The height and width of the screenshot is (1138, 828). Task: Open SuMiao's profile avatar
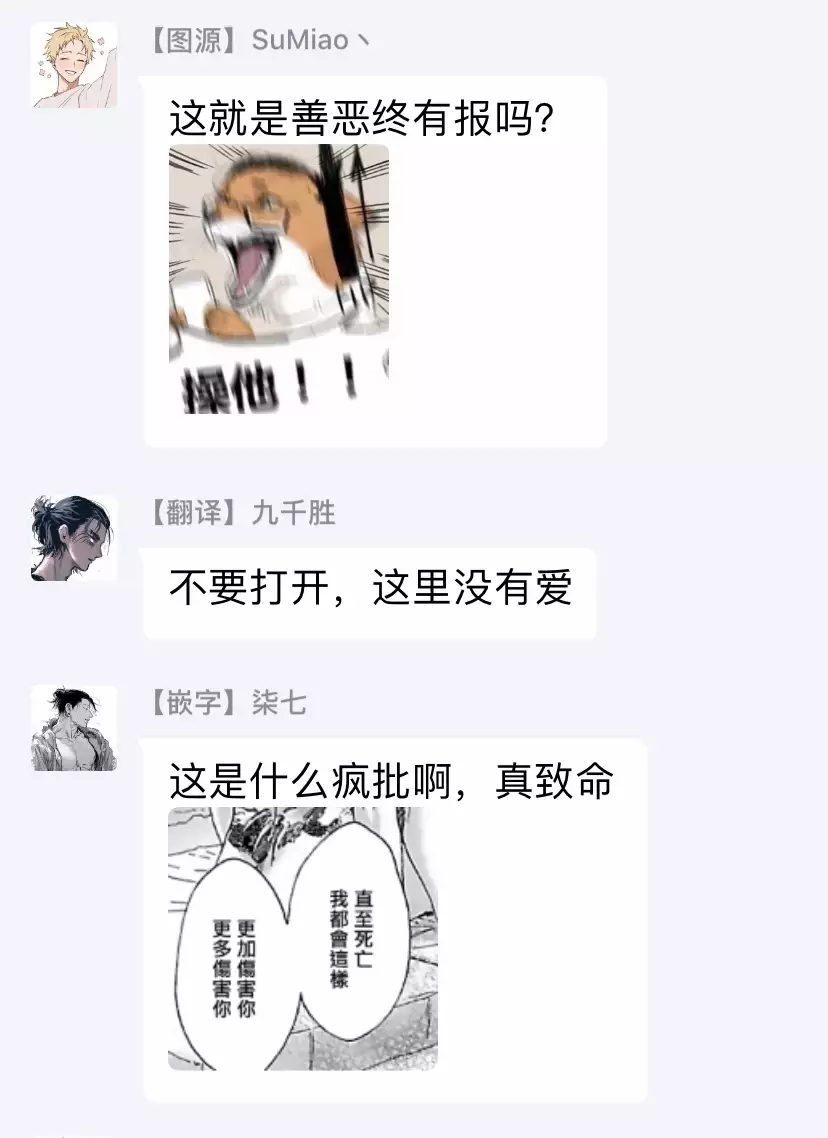(74, 65)
